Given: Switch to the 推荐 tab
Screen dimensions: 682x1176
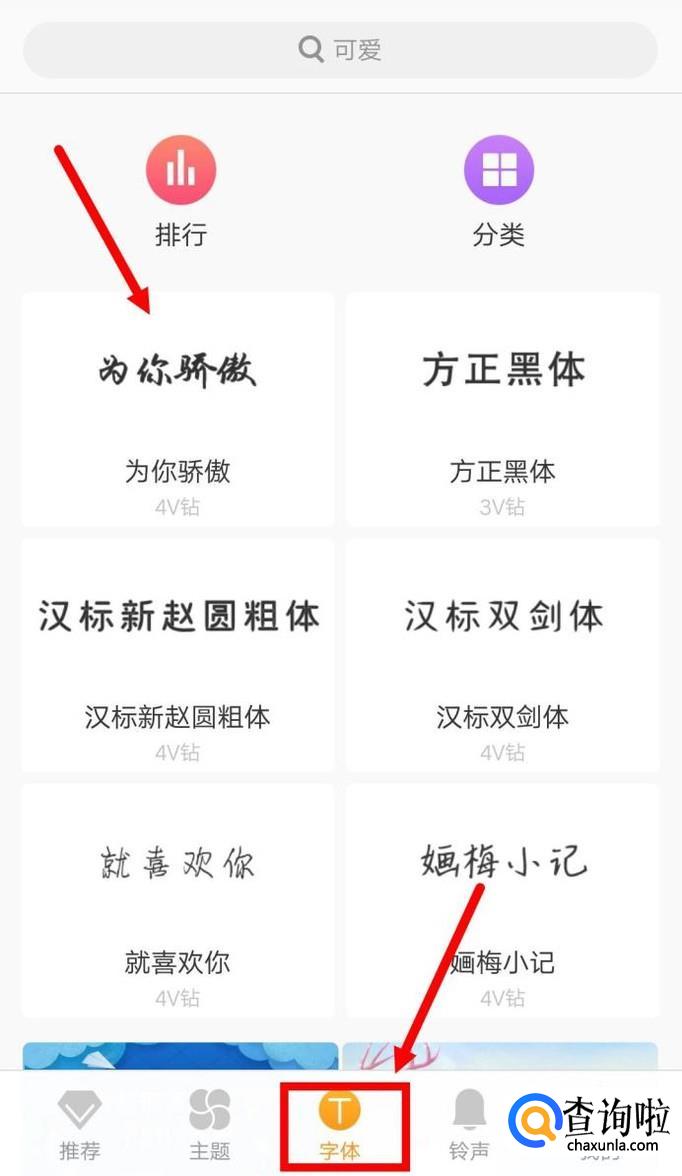Looking at the screenshot, I should (80, 1124).
